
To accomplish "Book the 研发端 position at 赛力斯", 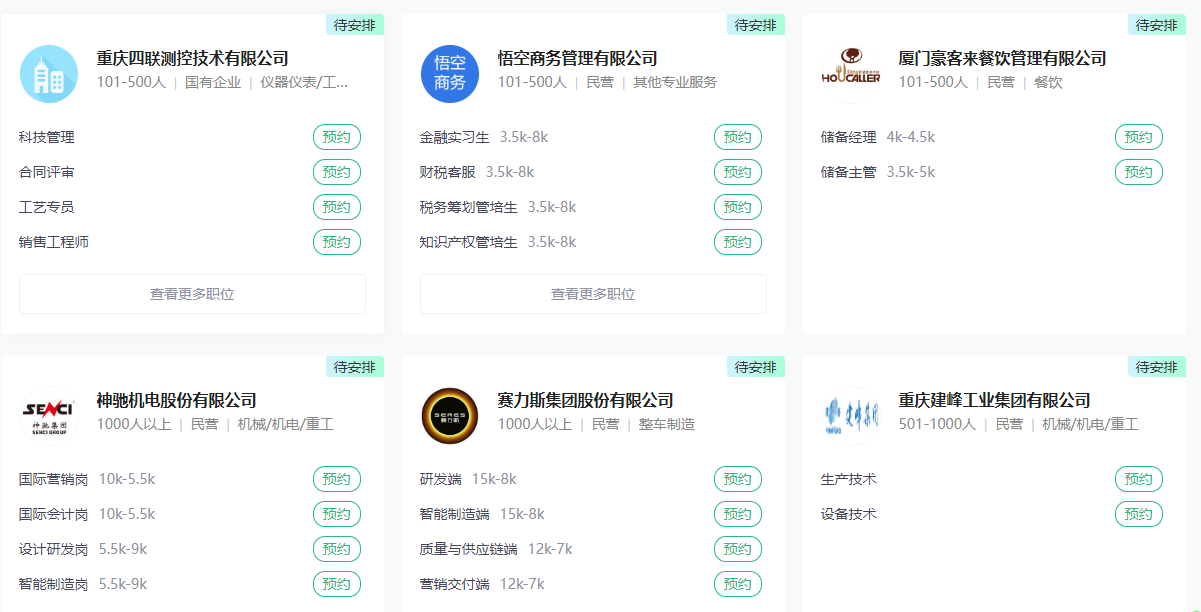I will point(737,479).
